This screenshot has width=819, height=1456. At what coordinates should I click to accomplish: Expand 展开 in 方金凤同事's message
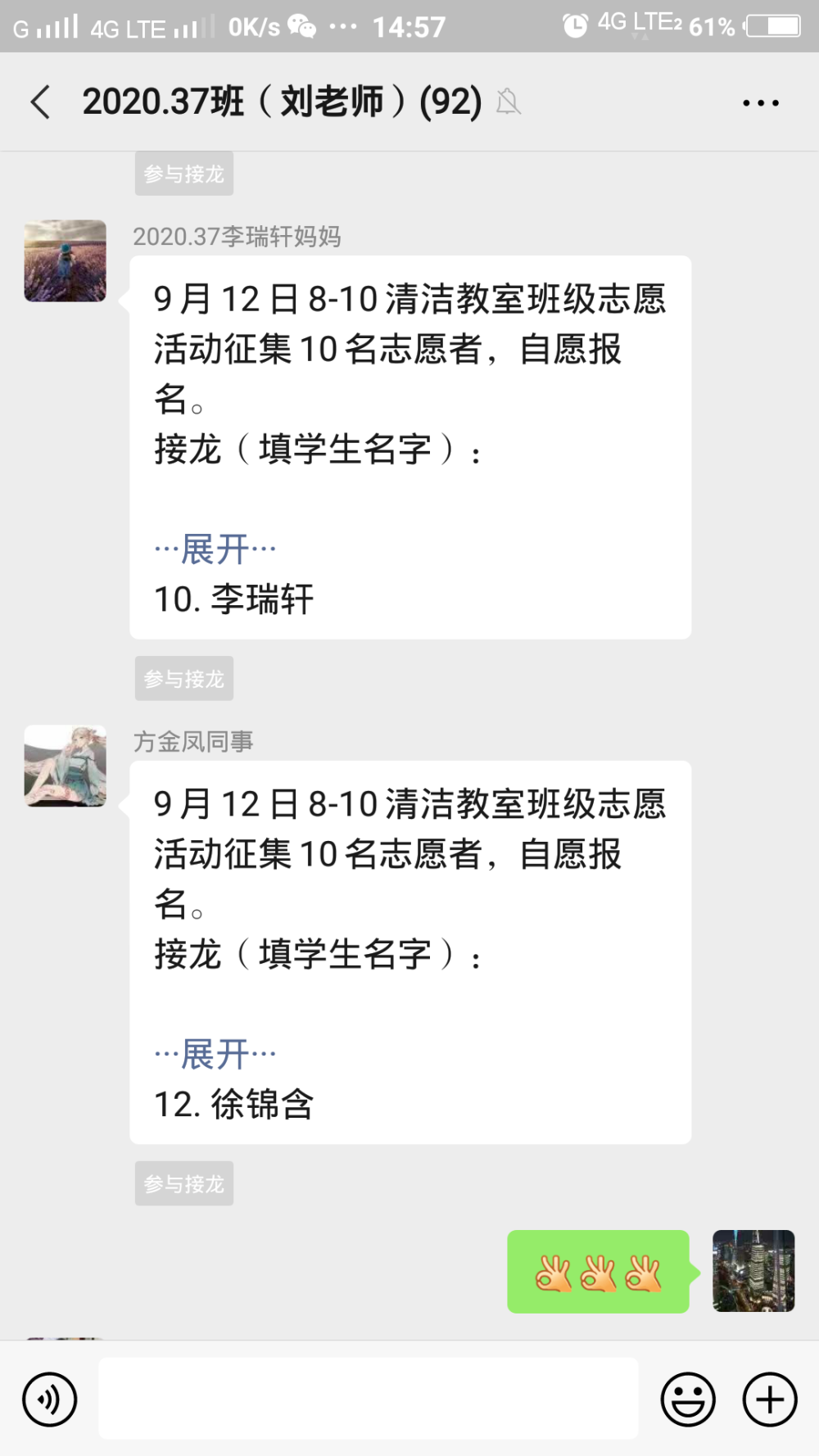click(215, 1054)
